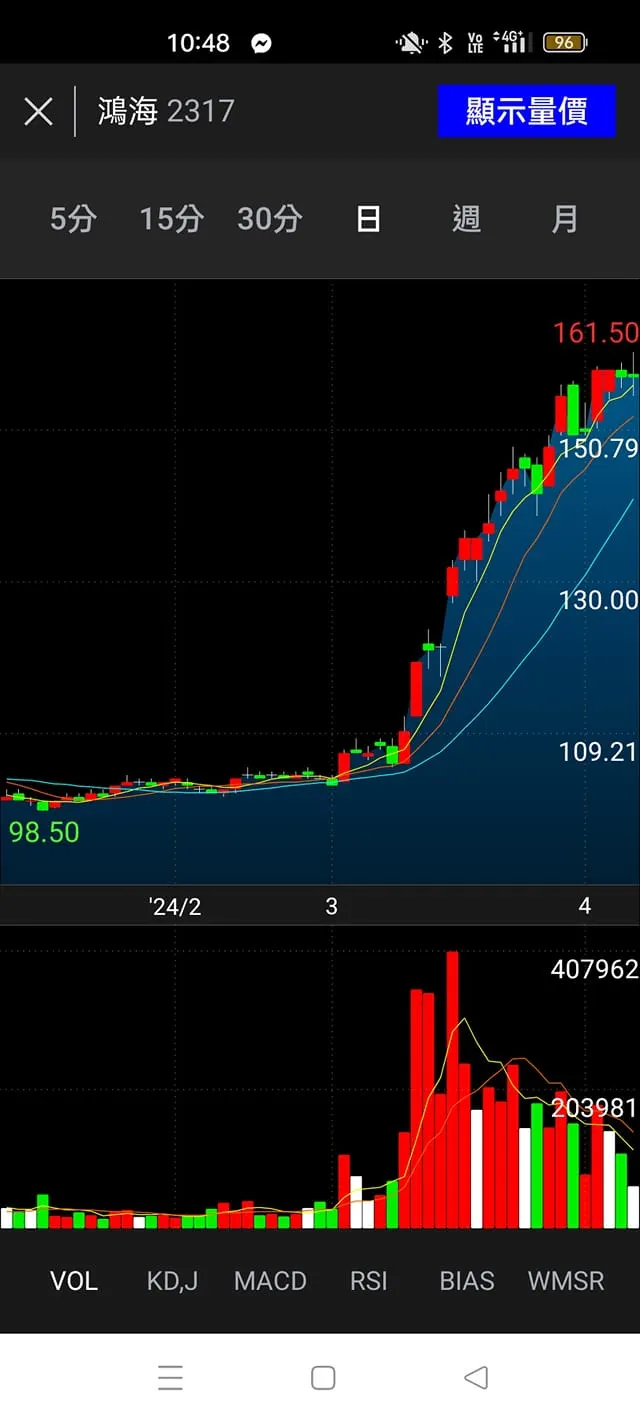Select the 日 daily chart tab
This screenshot has width=640, height=1422.
(368, 219)
